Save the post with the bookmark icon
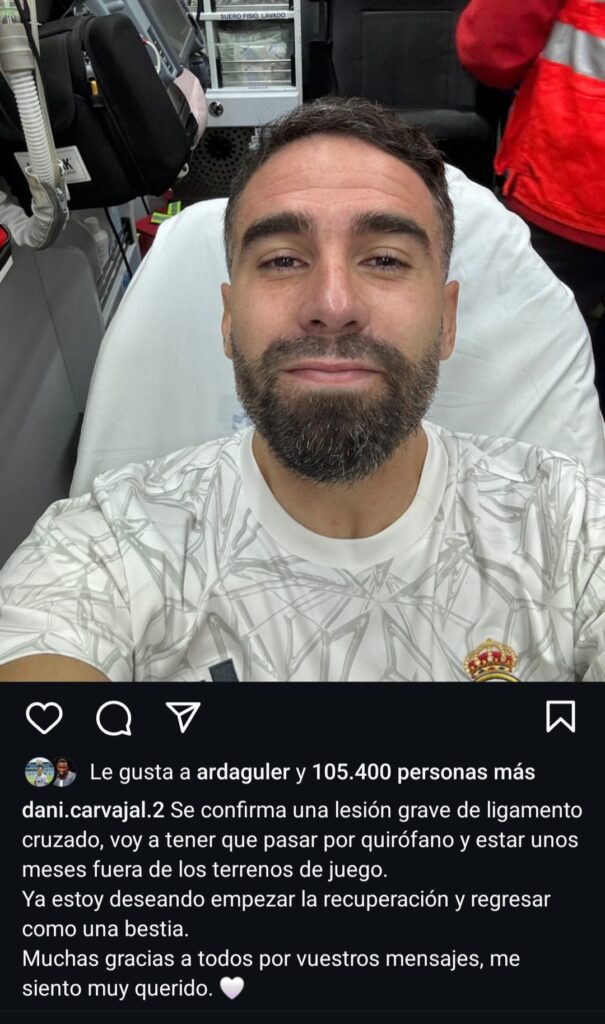This screenshot has height=1024, width=605. (560, 716)
